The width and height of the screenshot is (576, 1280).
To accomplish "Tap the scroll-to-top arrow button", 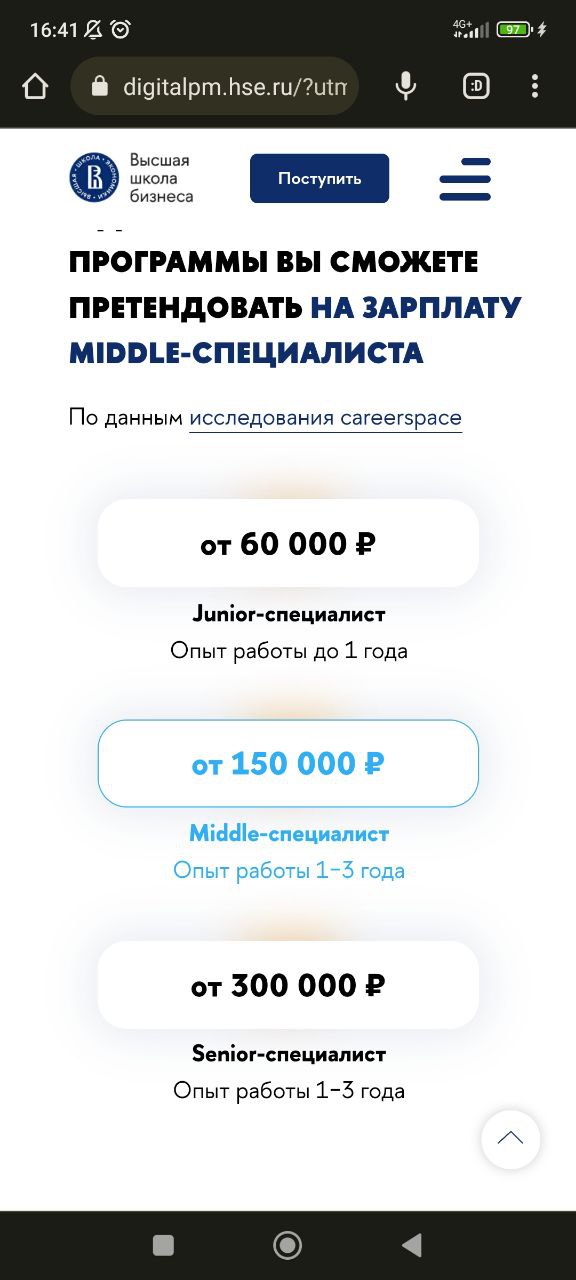I will 510,1139.
